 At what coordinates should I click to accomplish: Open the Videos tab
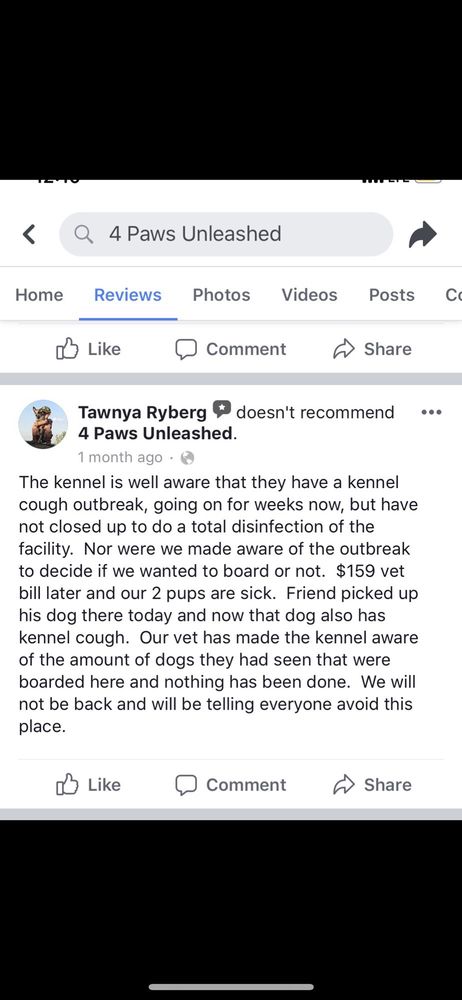pyautogui.click(x=309, y=295)
